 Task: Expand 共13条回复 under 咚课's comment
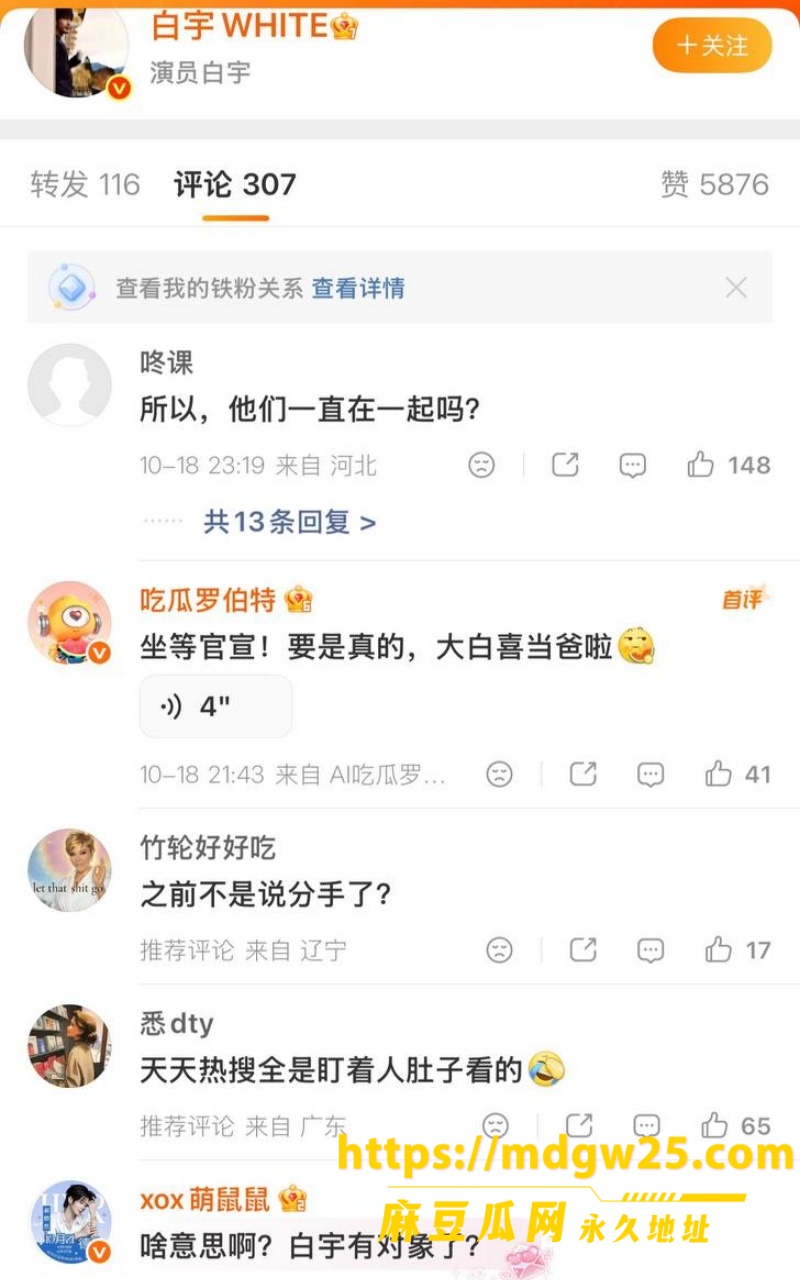coord(290,522)
